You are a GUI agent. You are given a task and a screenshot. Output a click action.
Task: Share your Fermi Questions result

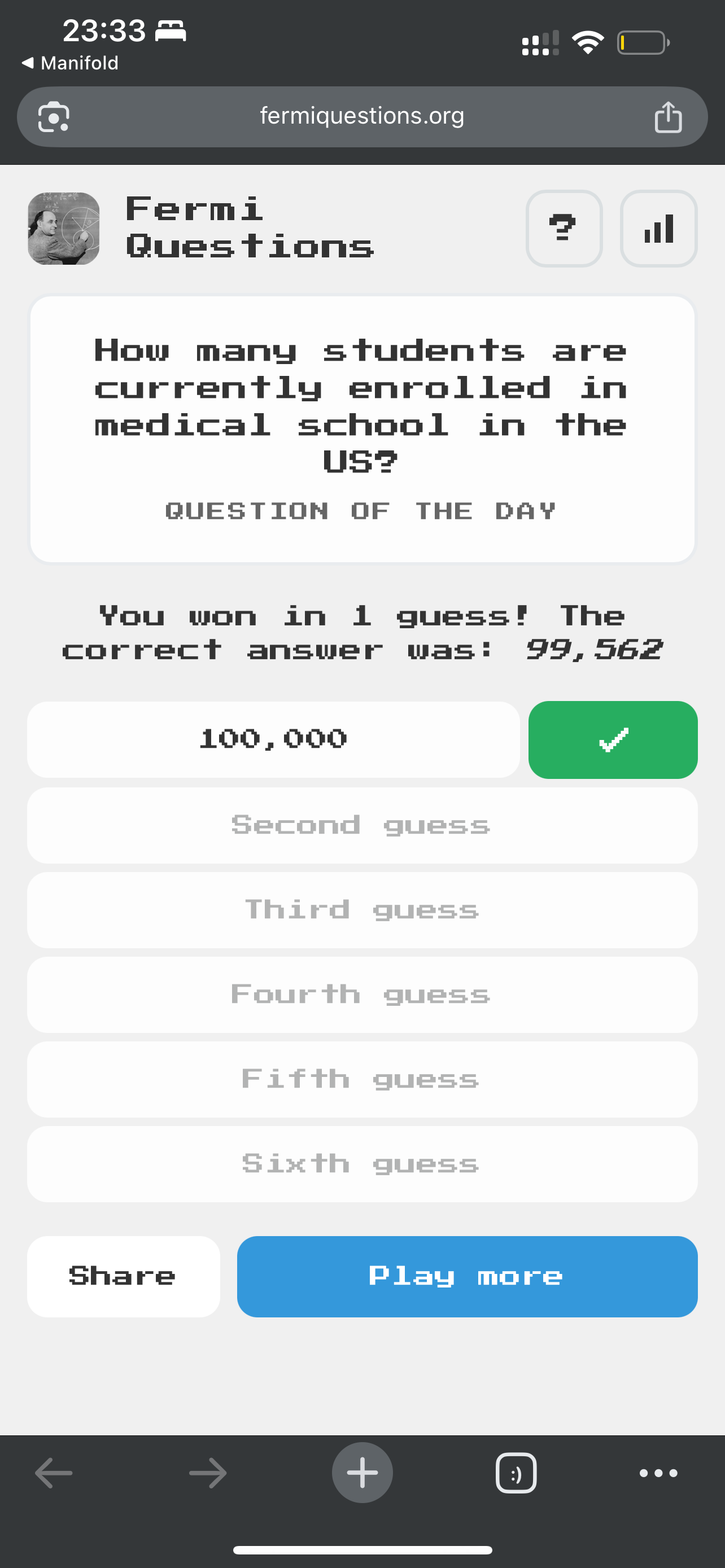click(x=123, y=1276)
